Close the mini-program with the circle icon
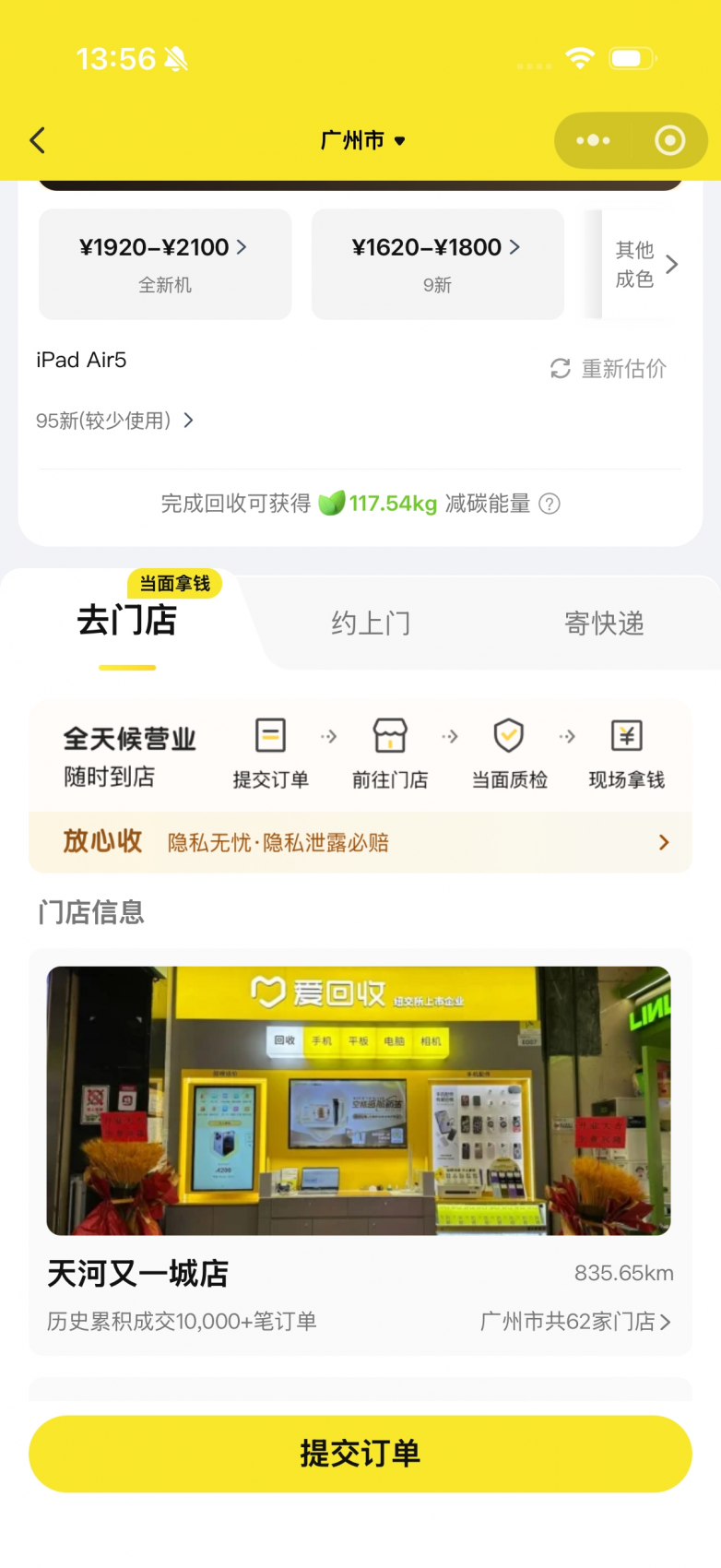Viewport: 721px width, 1568px height. click(669, 140)
